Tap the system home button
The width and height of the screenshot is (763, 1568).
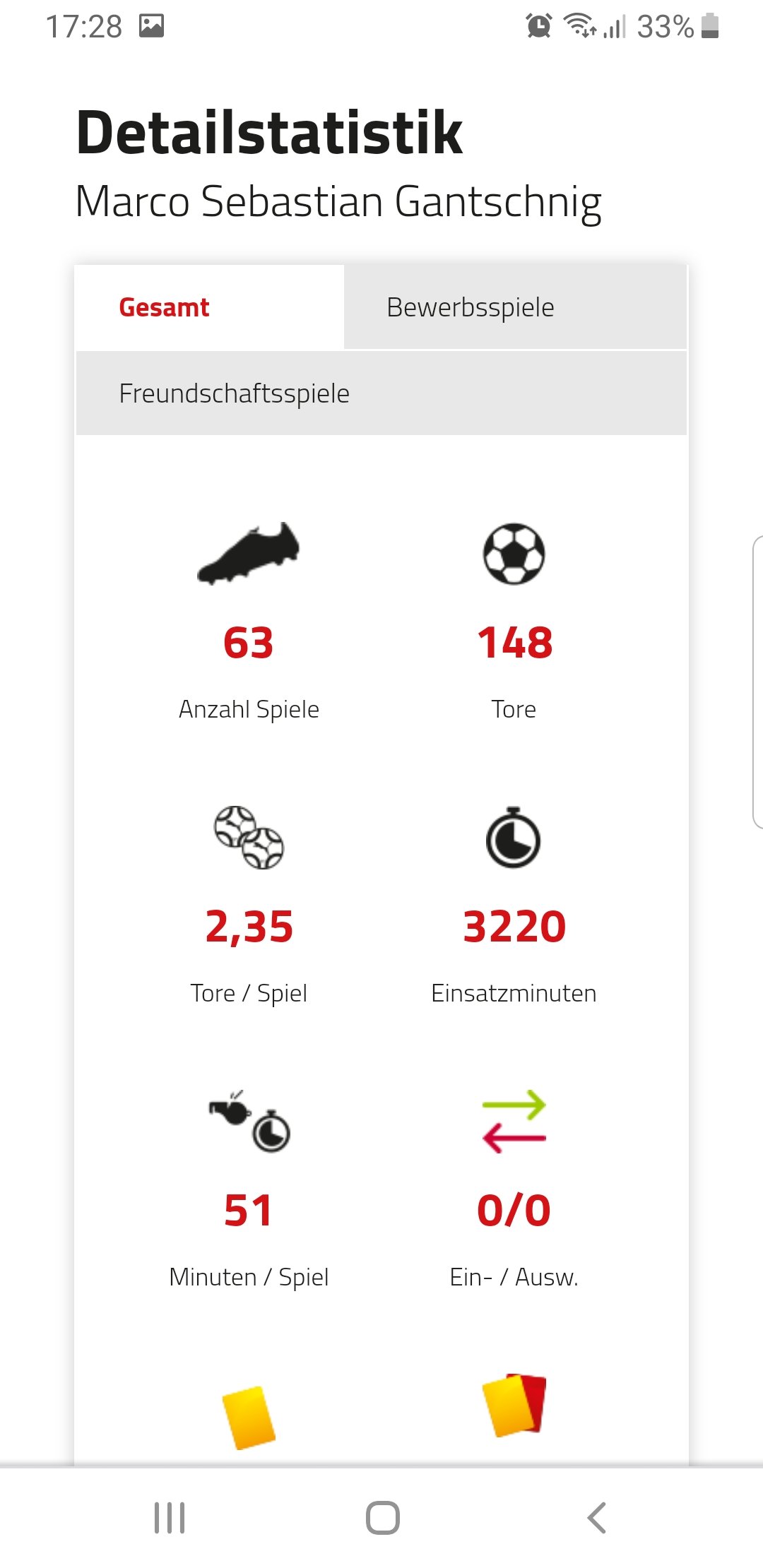pos(383,1517)
